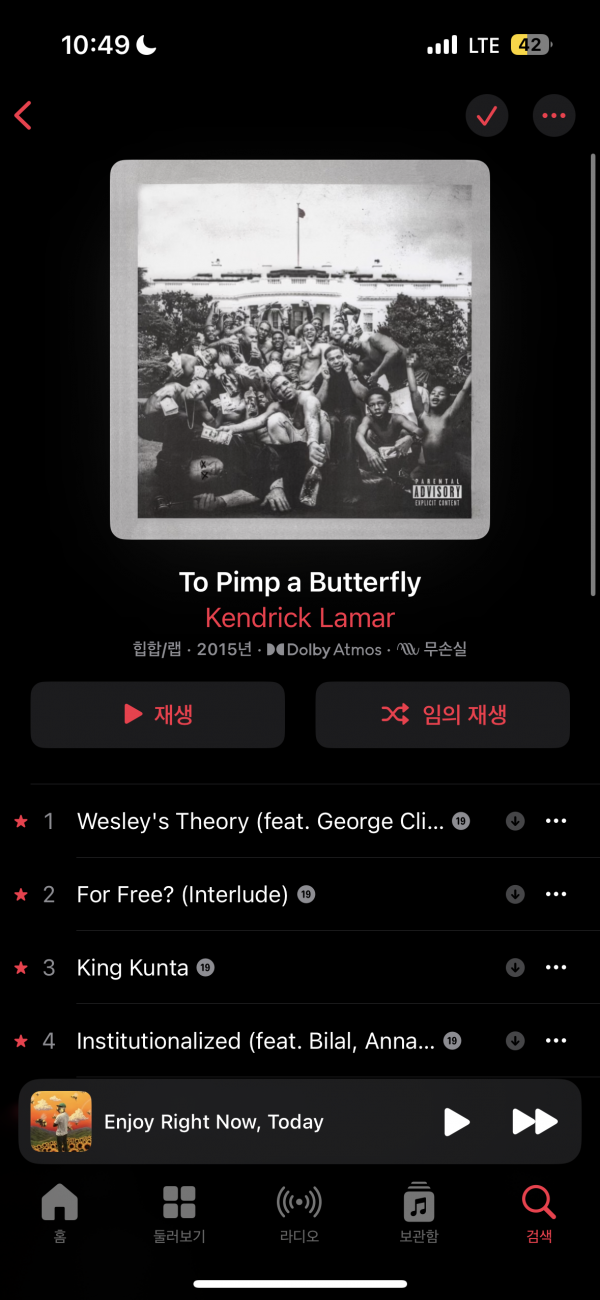The height and width of the screenshot is (1300, 600).
Task: Go to the 보관함 library tab
Action: click(x=418, y=1212)
